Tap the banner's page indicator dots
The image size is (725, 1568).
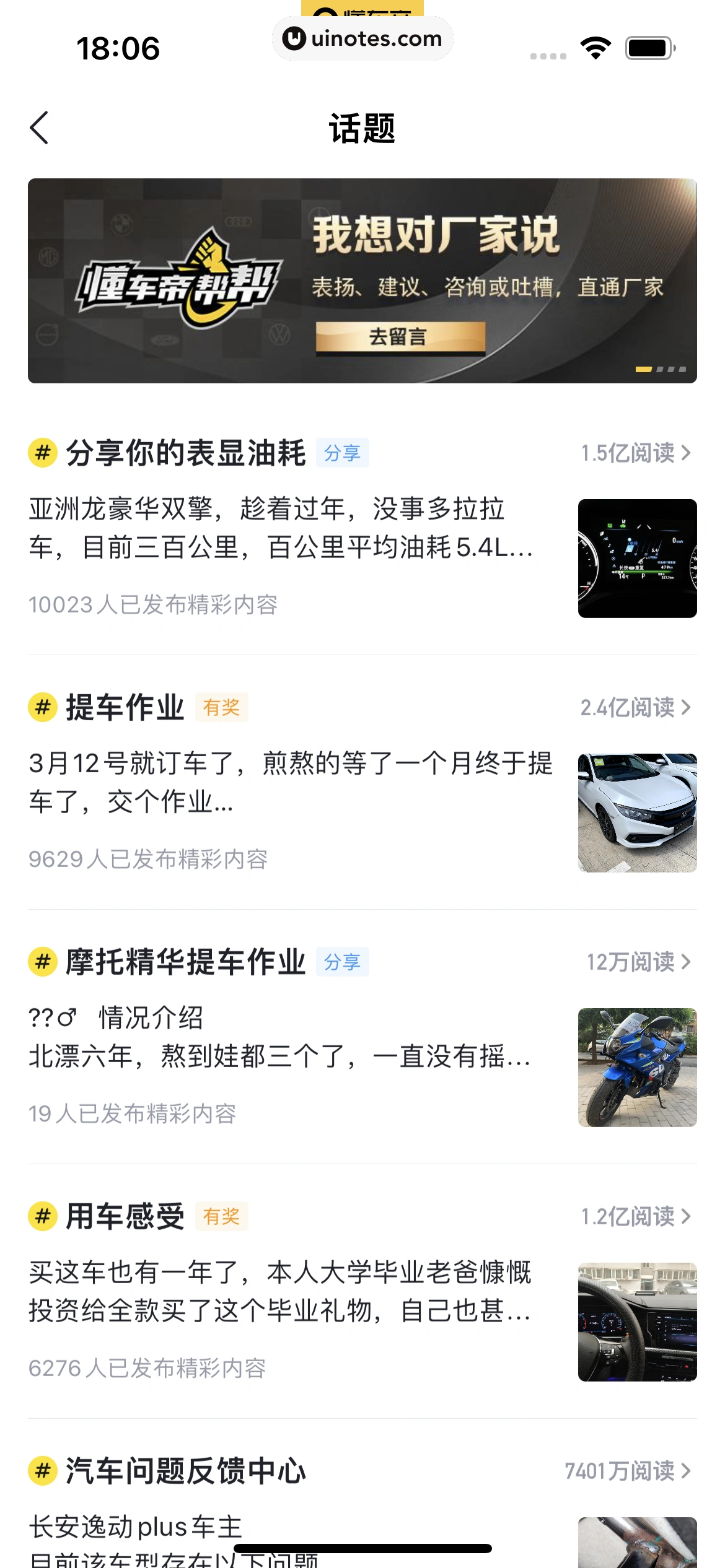661,369
